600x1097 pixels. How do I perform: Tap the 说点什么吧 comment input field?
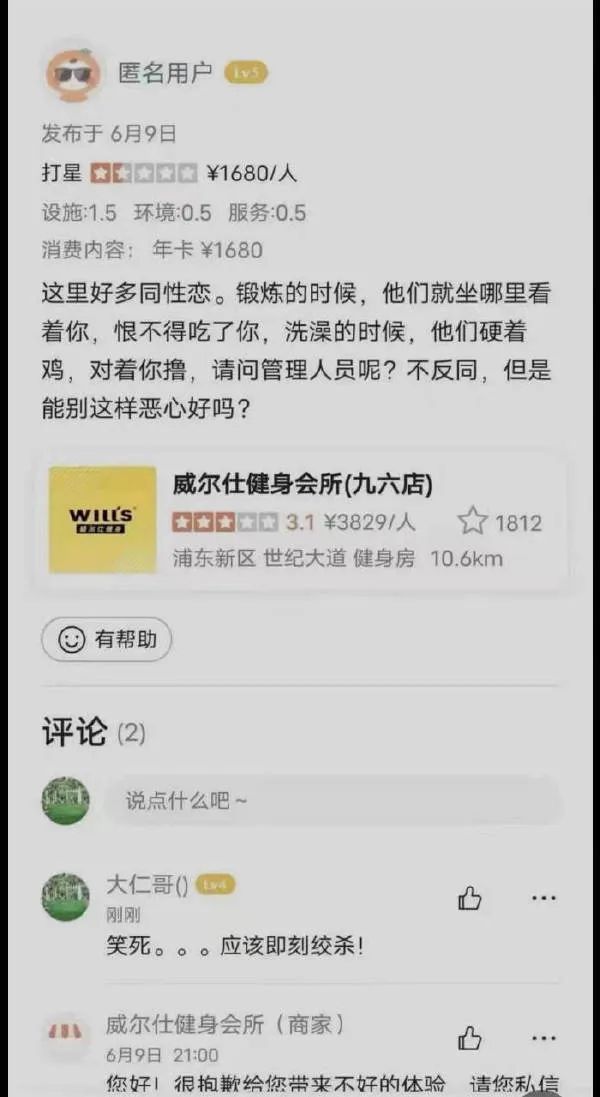[330, 800]
